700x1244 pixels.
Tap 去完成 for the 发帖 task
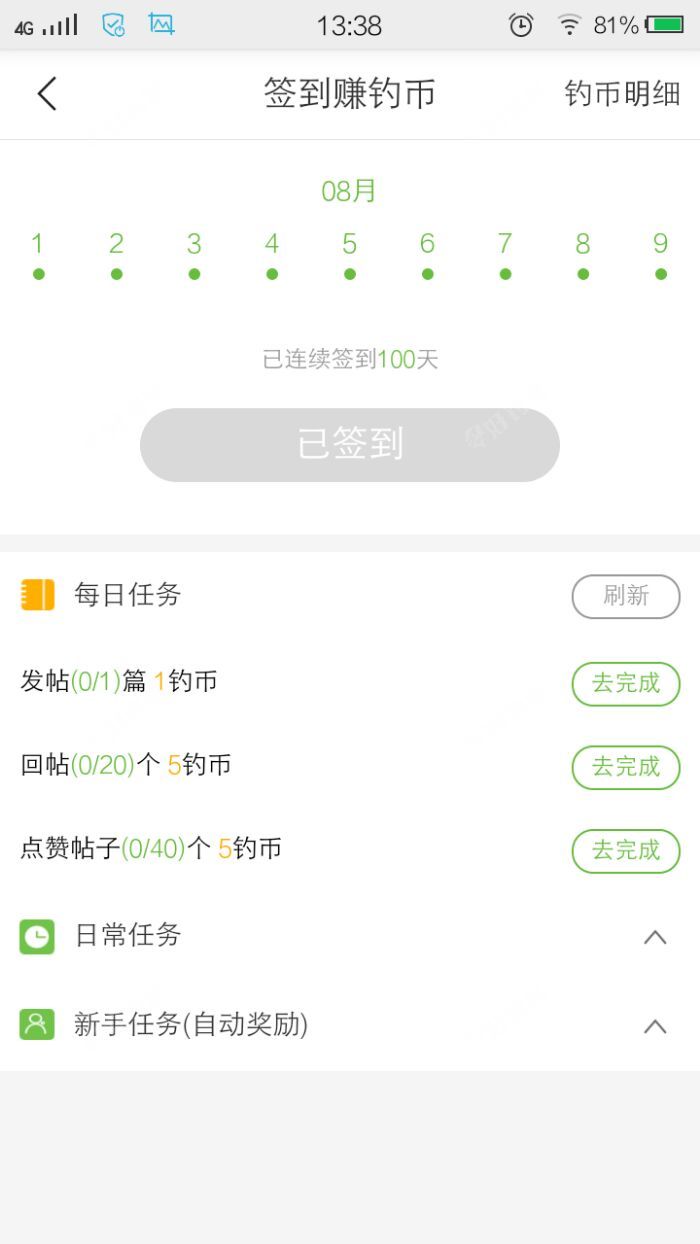click(x=626, y=684)
